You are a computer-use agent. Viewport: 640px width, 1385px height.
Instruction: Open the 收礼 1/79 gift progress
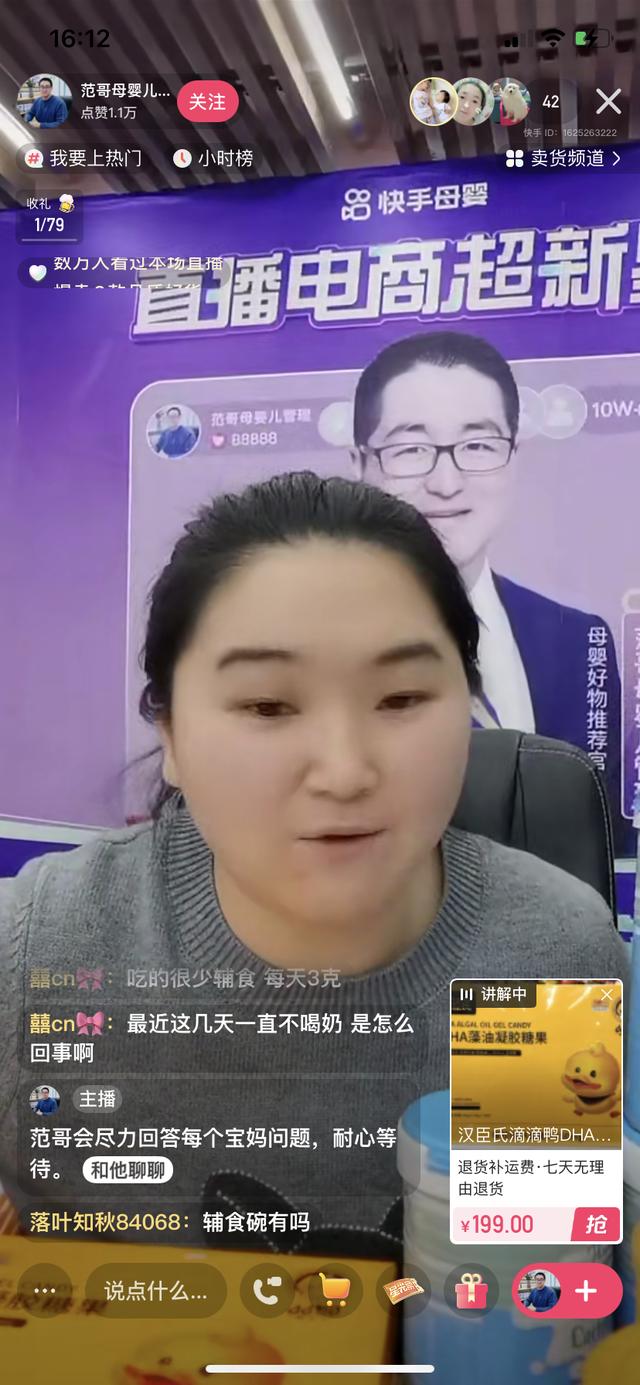click(49, 215)
